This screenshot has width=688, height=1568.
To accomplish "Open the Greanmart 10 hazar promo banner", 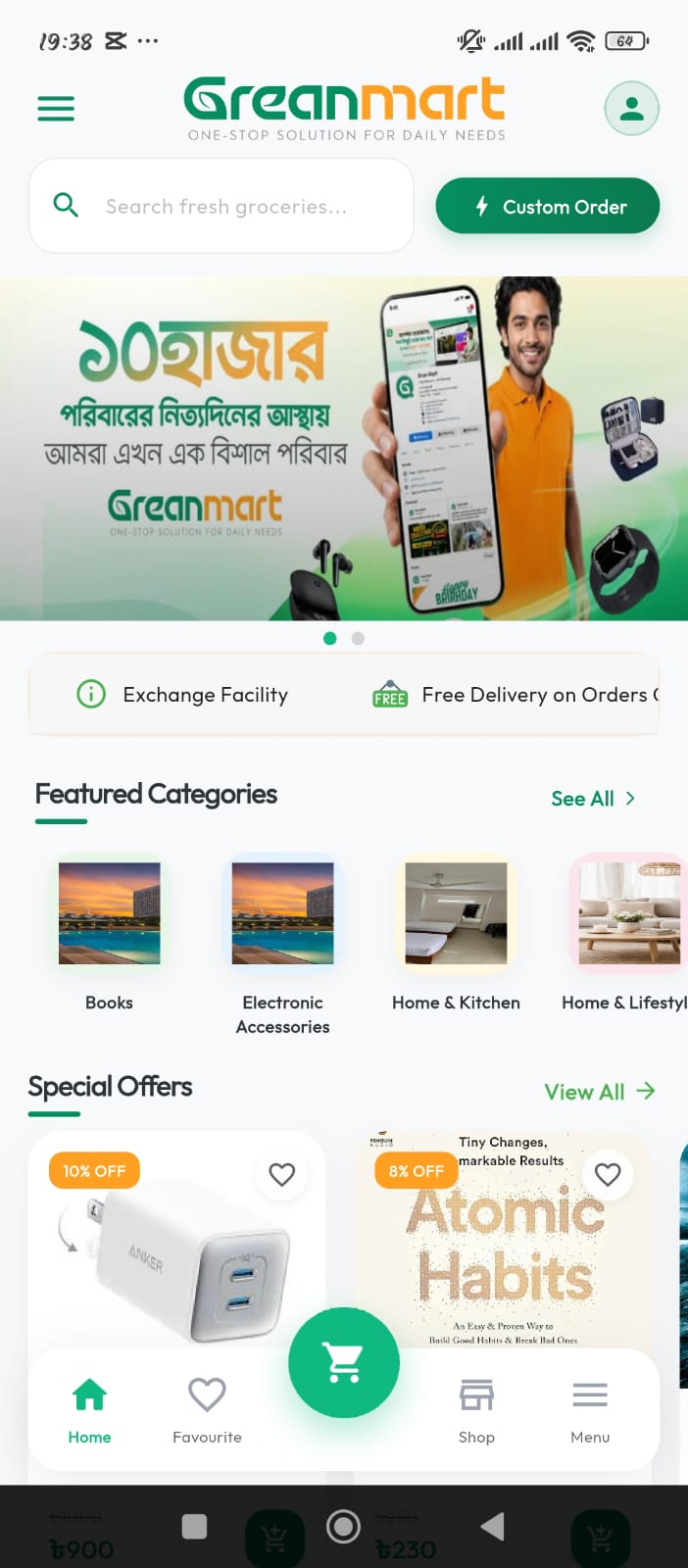I will point(344,449).
